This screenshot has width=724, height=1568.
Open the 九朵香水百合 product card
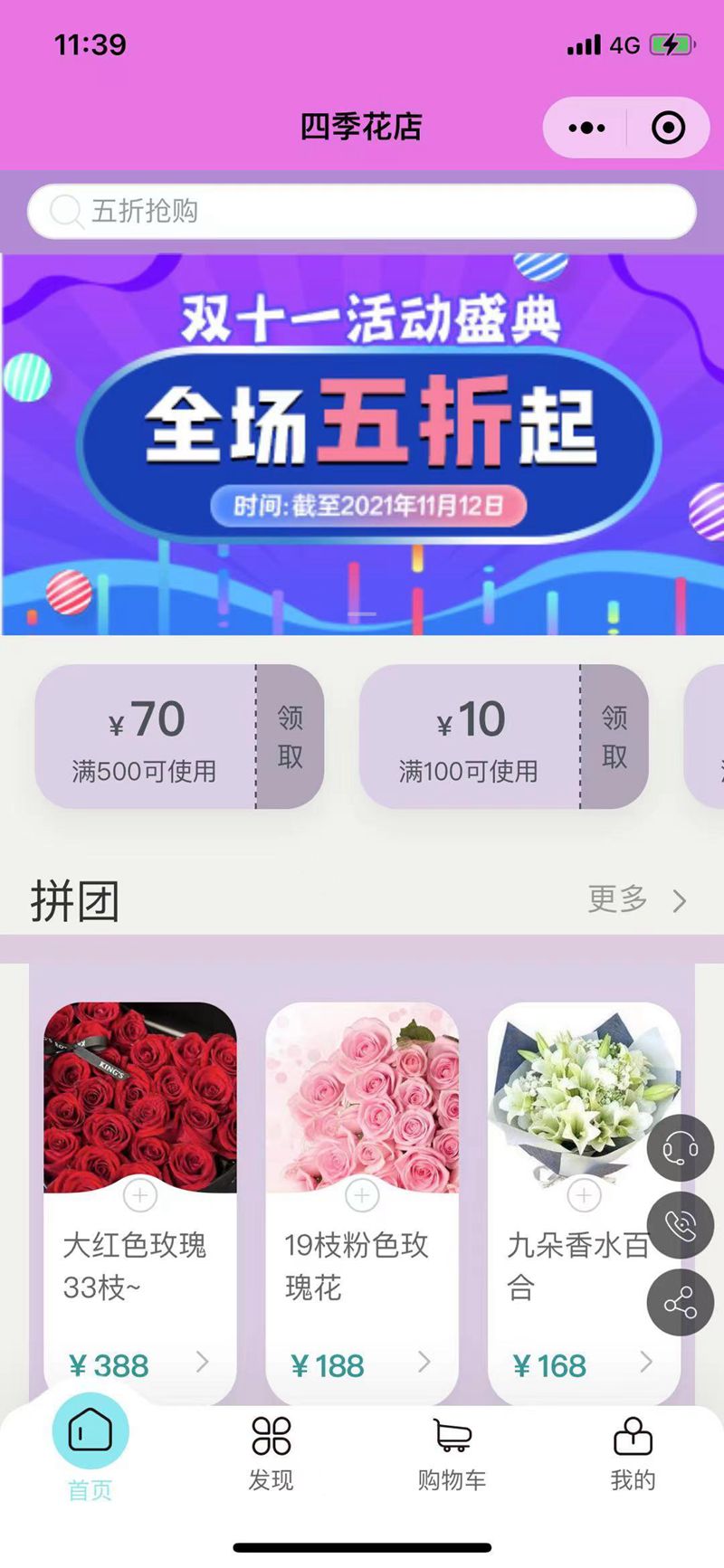click(x=584, y=1203)
